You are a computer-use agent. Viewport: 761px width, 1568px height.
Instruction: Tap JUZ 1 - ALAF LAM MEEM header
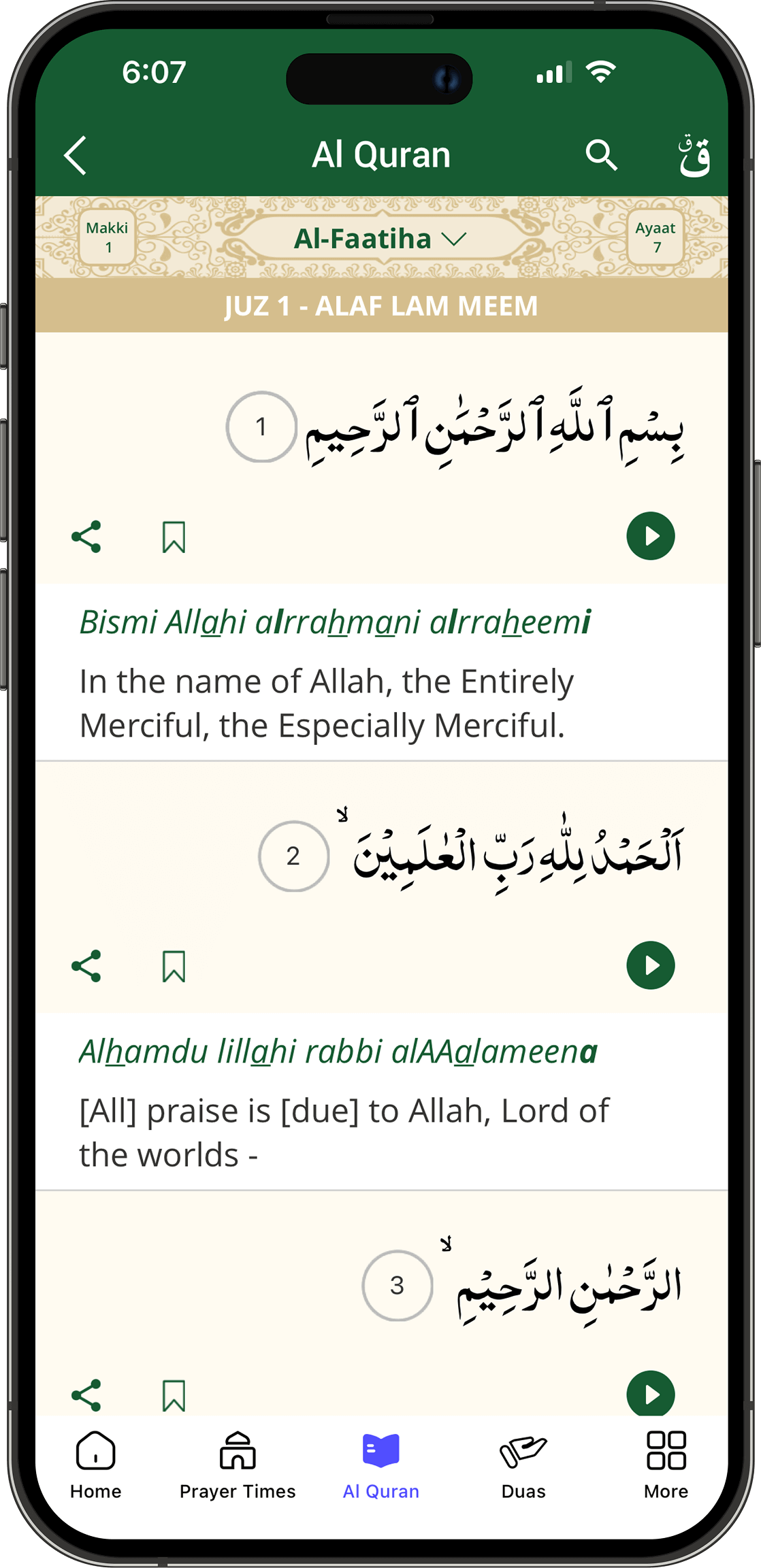[x=380, y=305]
